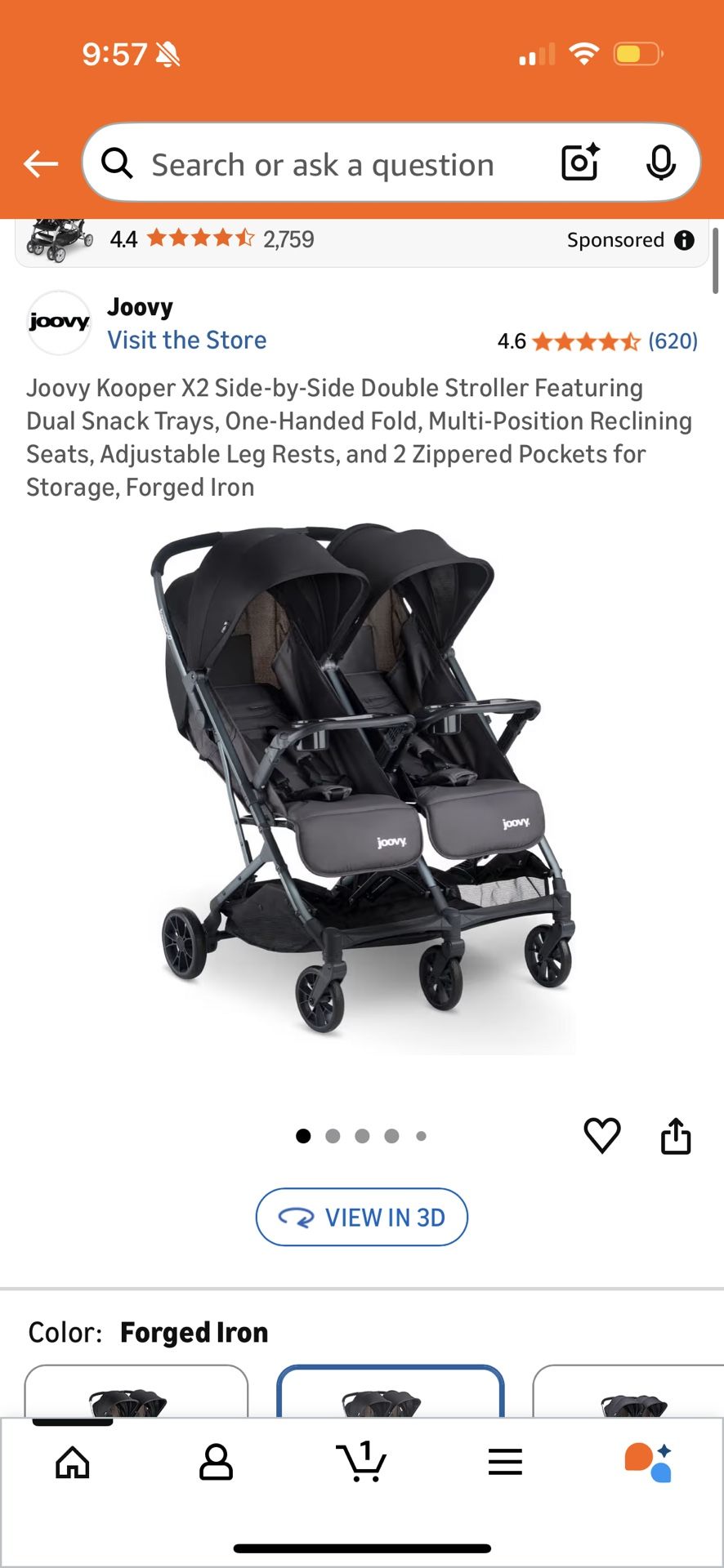Screen dimensions: 724x1568
Task: Tap View in 3D button
Action: 361,1216
